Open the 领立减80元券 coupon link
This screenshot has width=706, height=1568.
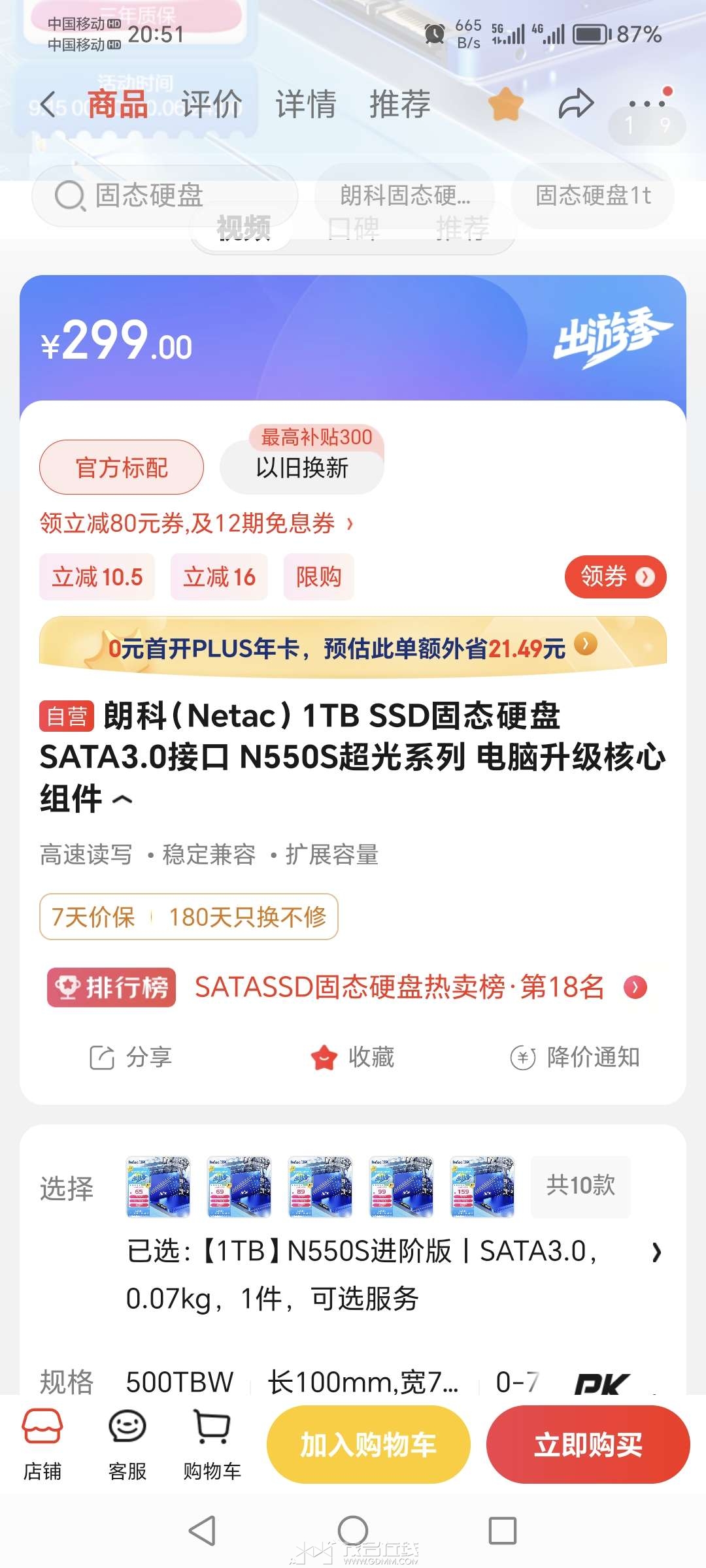[x=196, y=523]
